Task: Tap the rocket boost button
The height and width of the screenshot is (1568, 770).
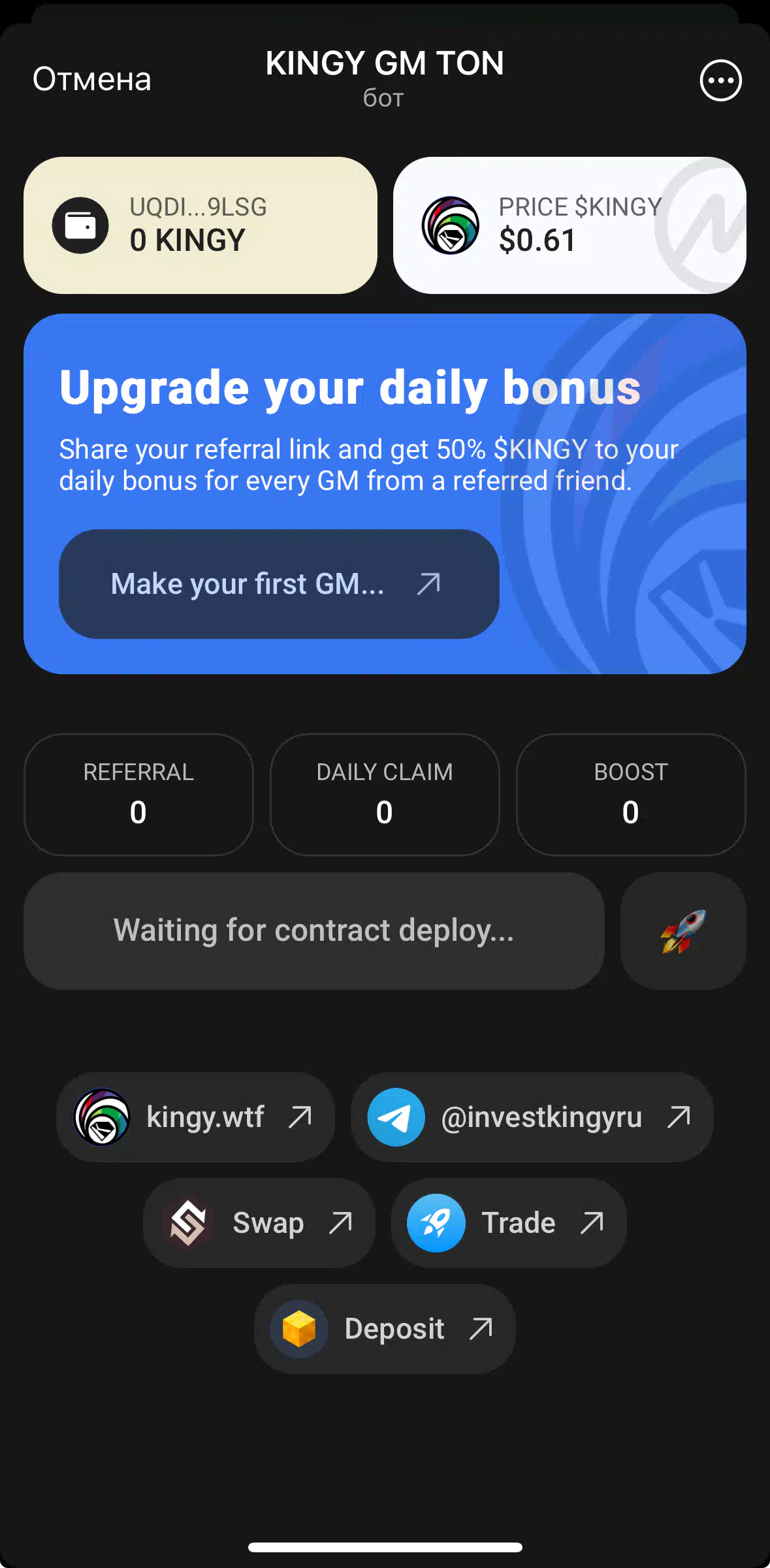Action: pos(683,930)
